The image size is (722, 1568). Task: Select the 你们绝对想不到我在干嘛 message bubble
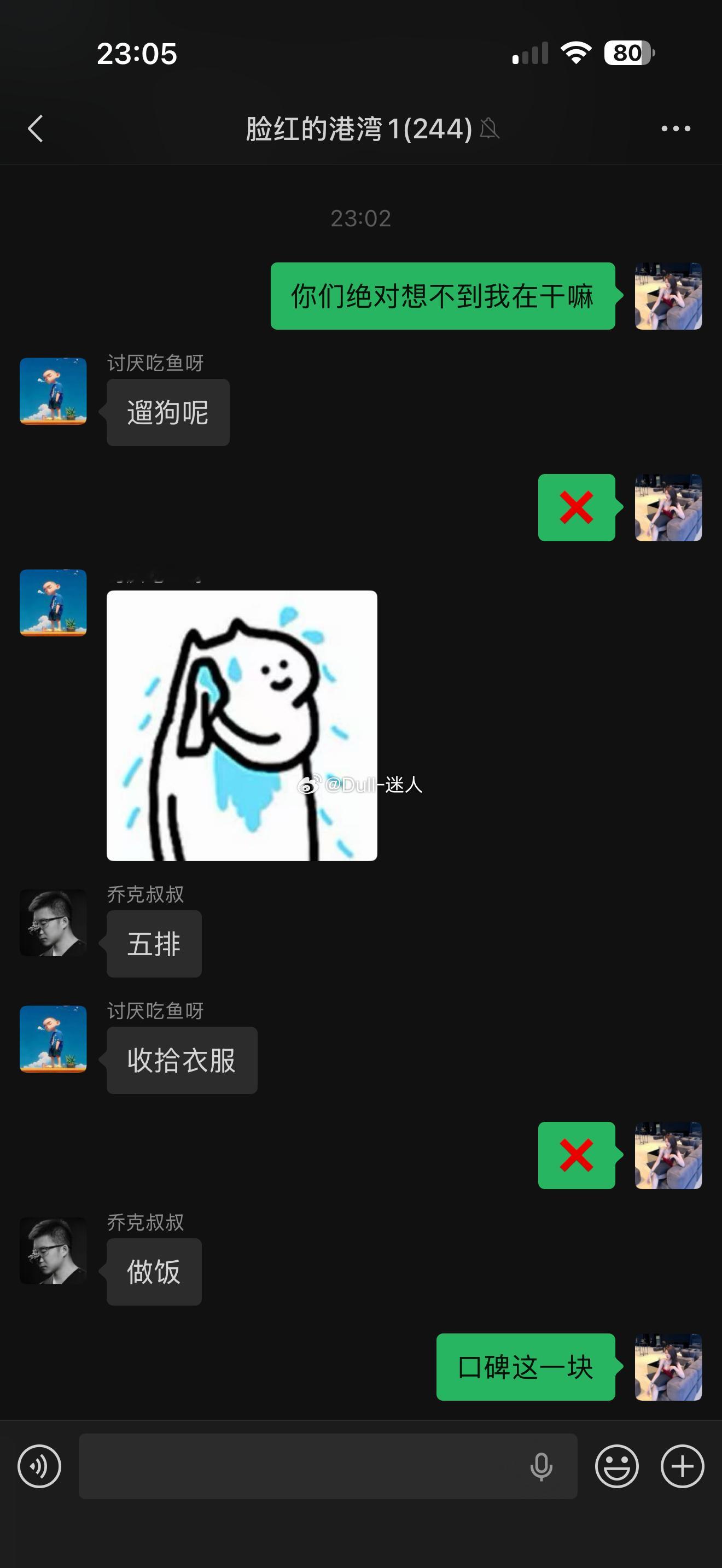[x=442, y=296]
